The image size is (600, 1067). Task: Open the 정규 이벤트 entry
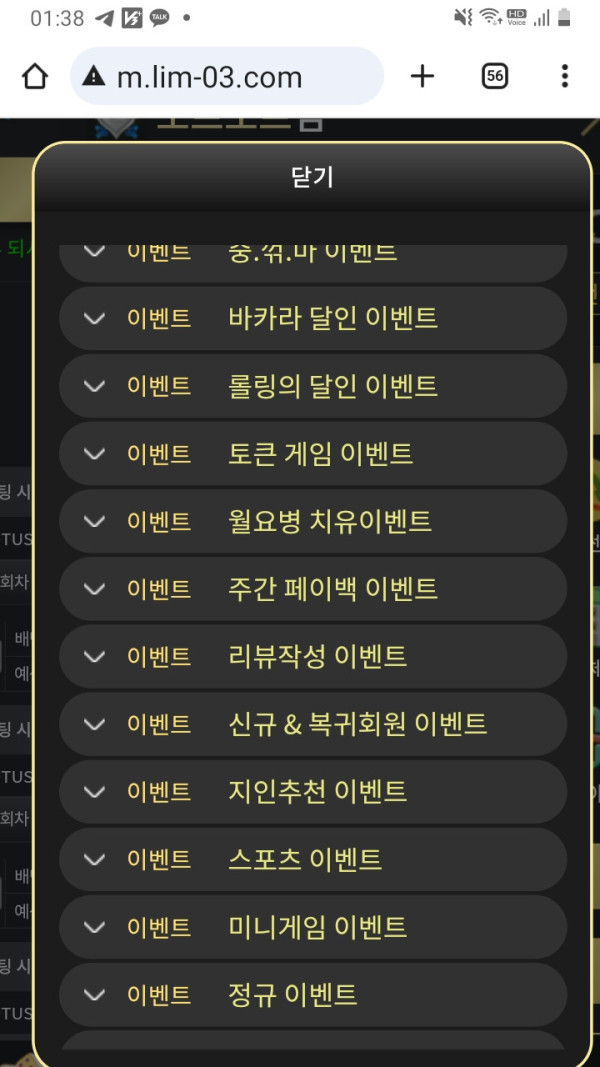point(312,995)
